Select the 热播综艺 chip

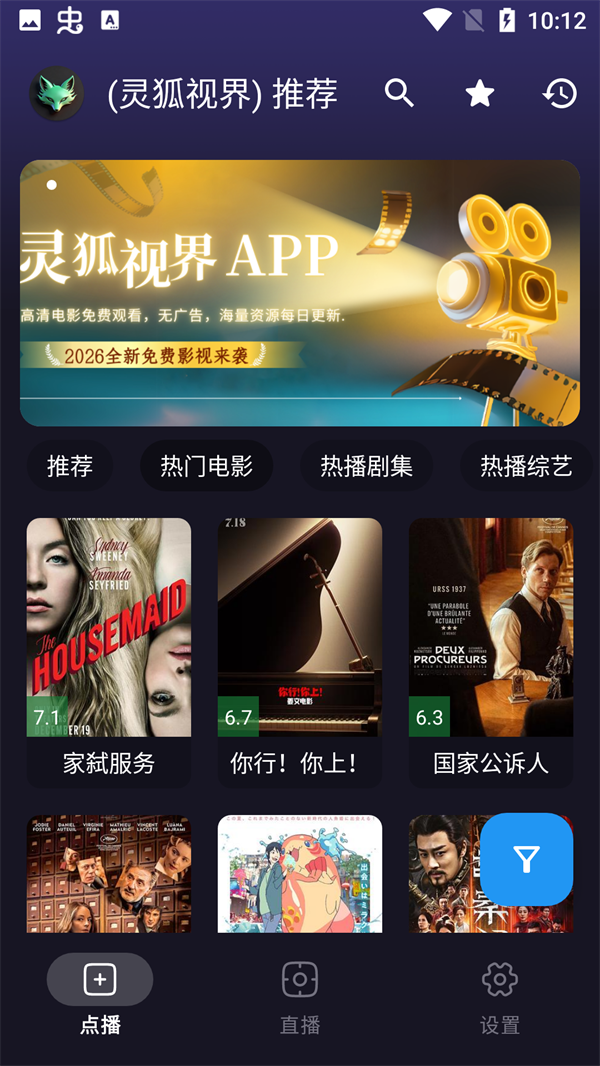coord(526,466)
